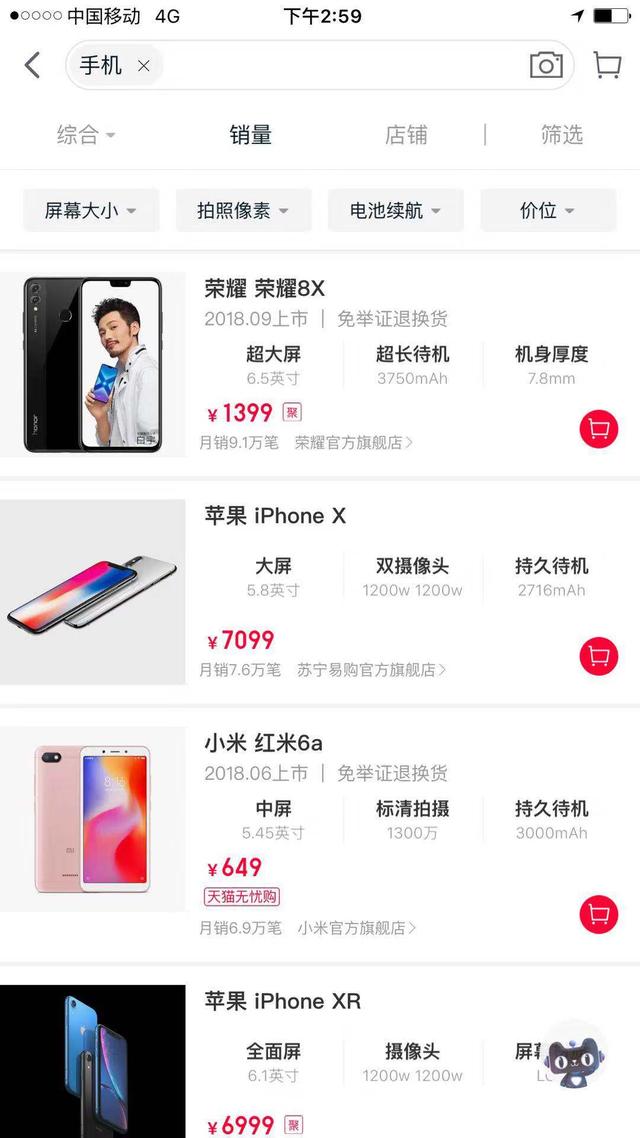Open the iPhone XR product listing
640x1138 pixels.
click(283, 1001)
